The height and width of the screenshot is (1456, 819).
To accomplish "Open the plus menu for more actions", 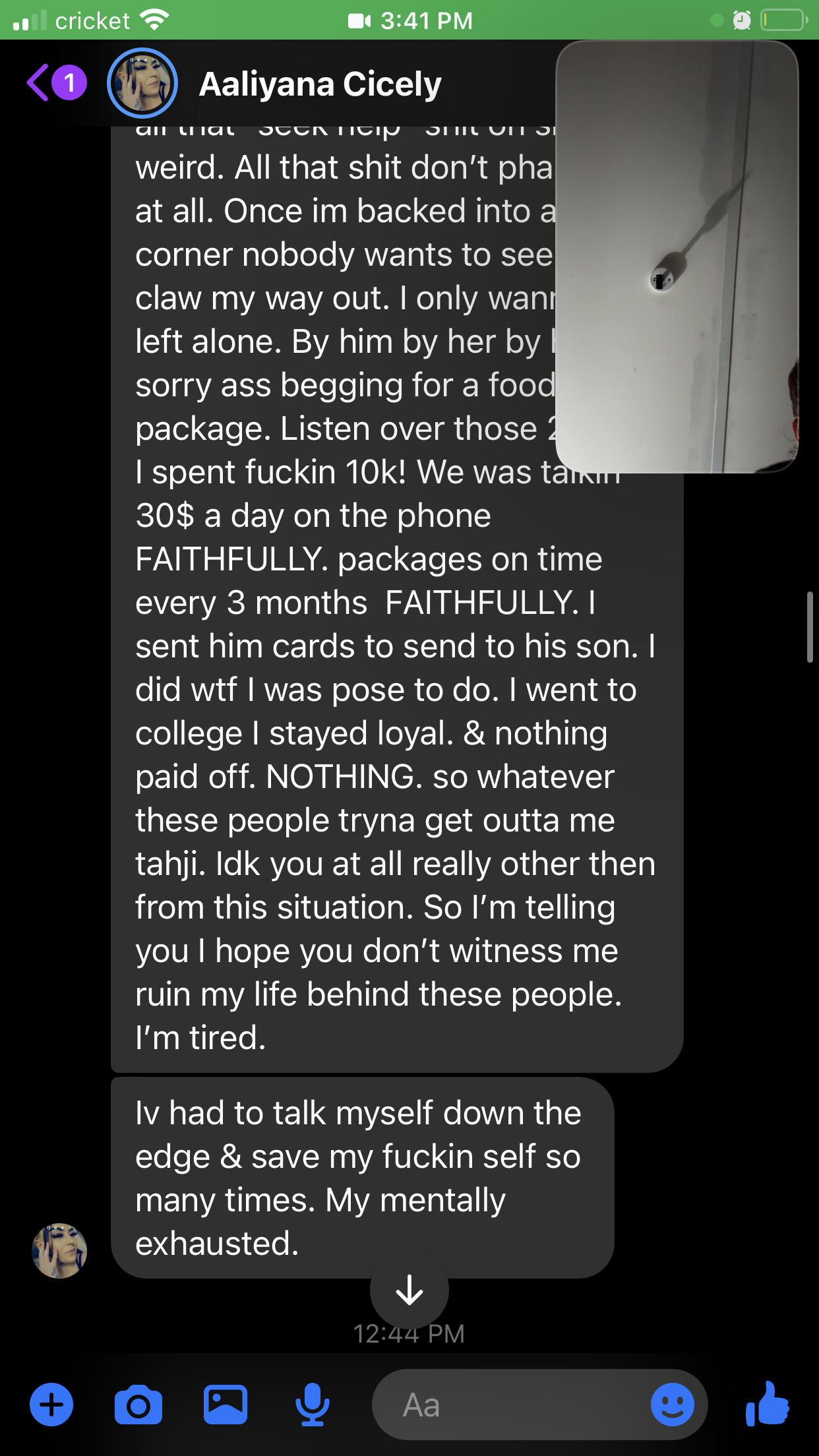I will click(x=51, y=1405).
